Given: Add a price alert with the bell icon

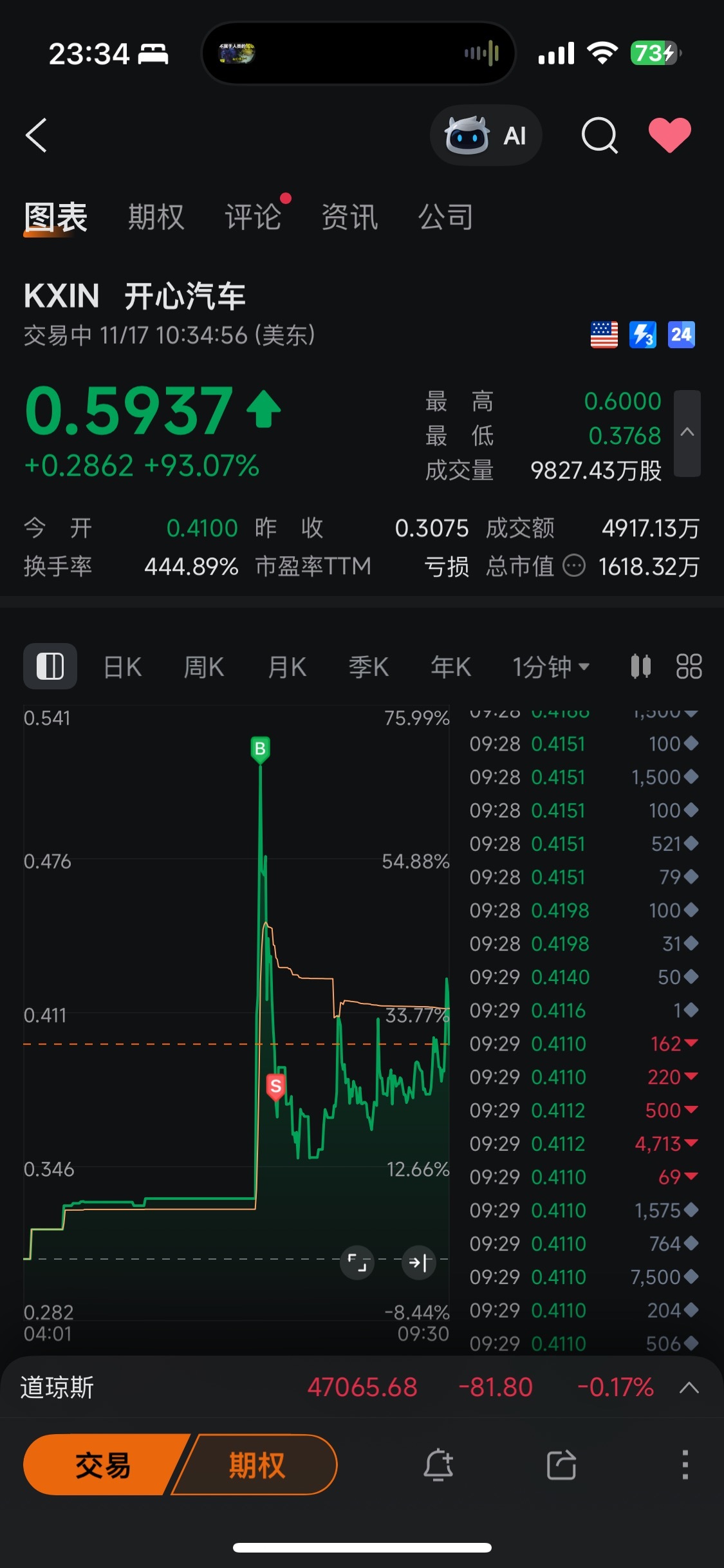Looking at the screenshot, I should pyautogui.click(x=438, y=1465).
